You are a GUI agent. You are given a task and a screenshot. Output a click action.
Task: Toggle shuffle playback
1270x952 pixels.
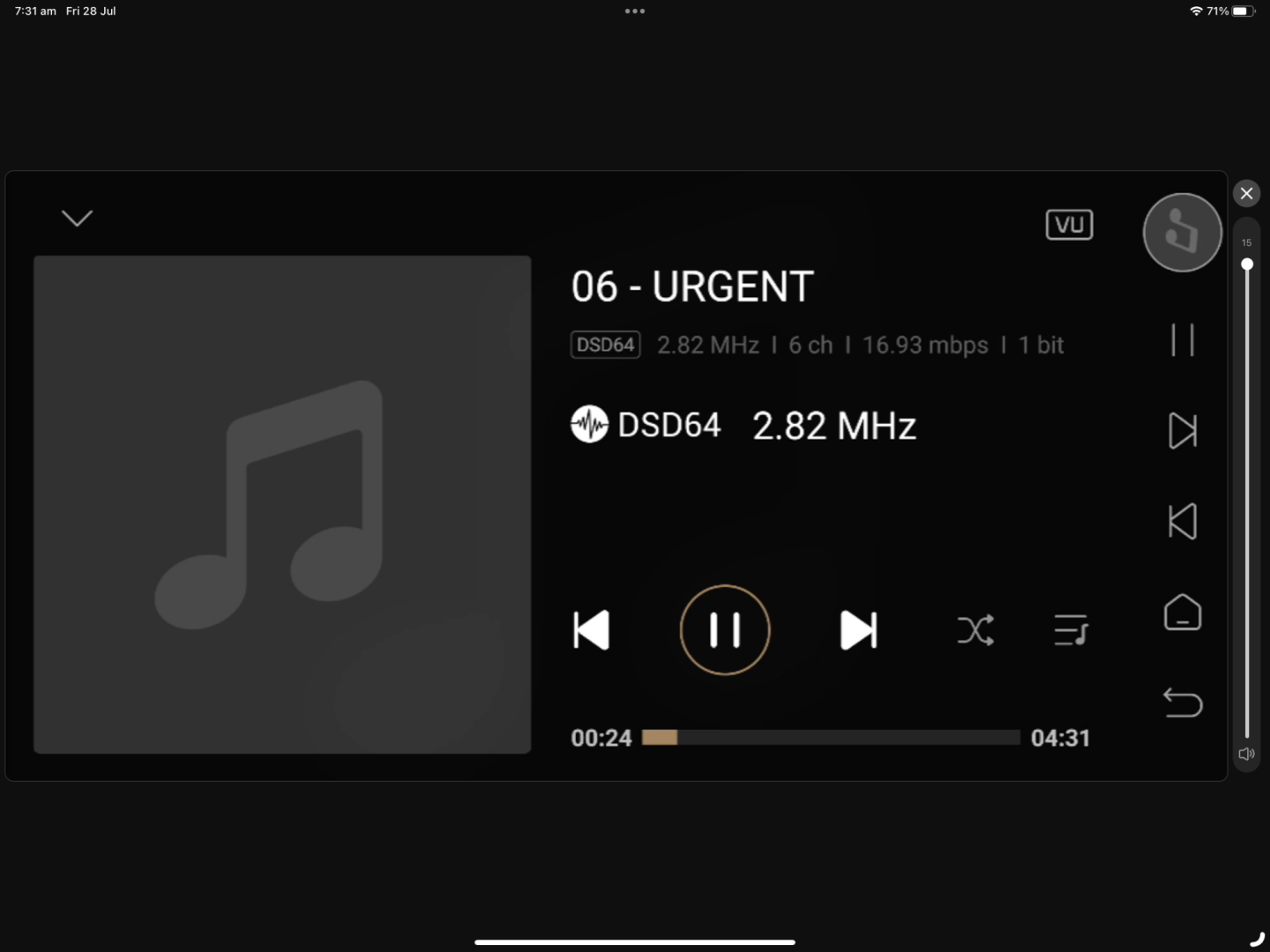tap(975, 630)
